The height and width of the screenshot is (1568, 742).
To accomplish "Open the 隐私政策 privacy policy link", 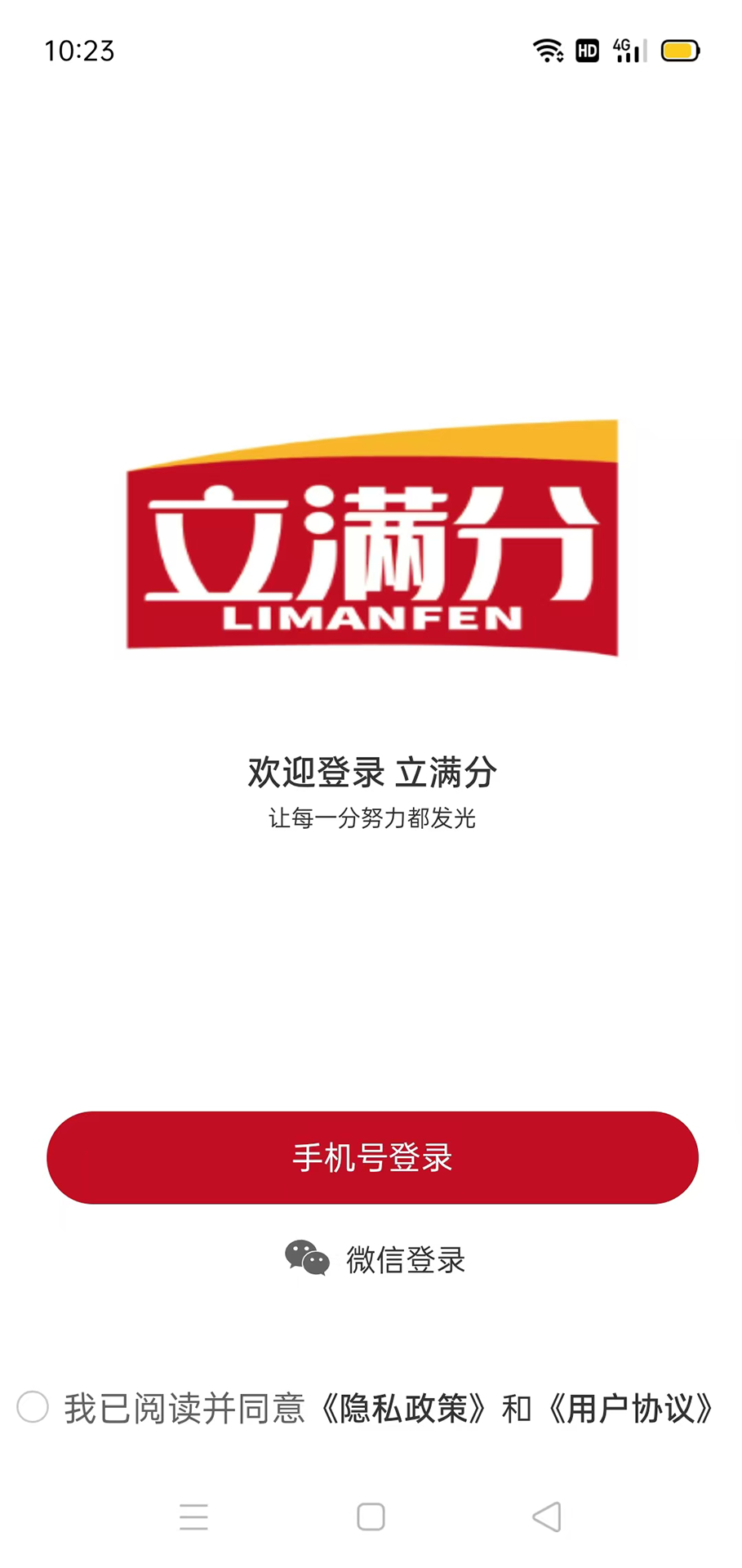I will click(x=402, y=1409).
